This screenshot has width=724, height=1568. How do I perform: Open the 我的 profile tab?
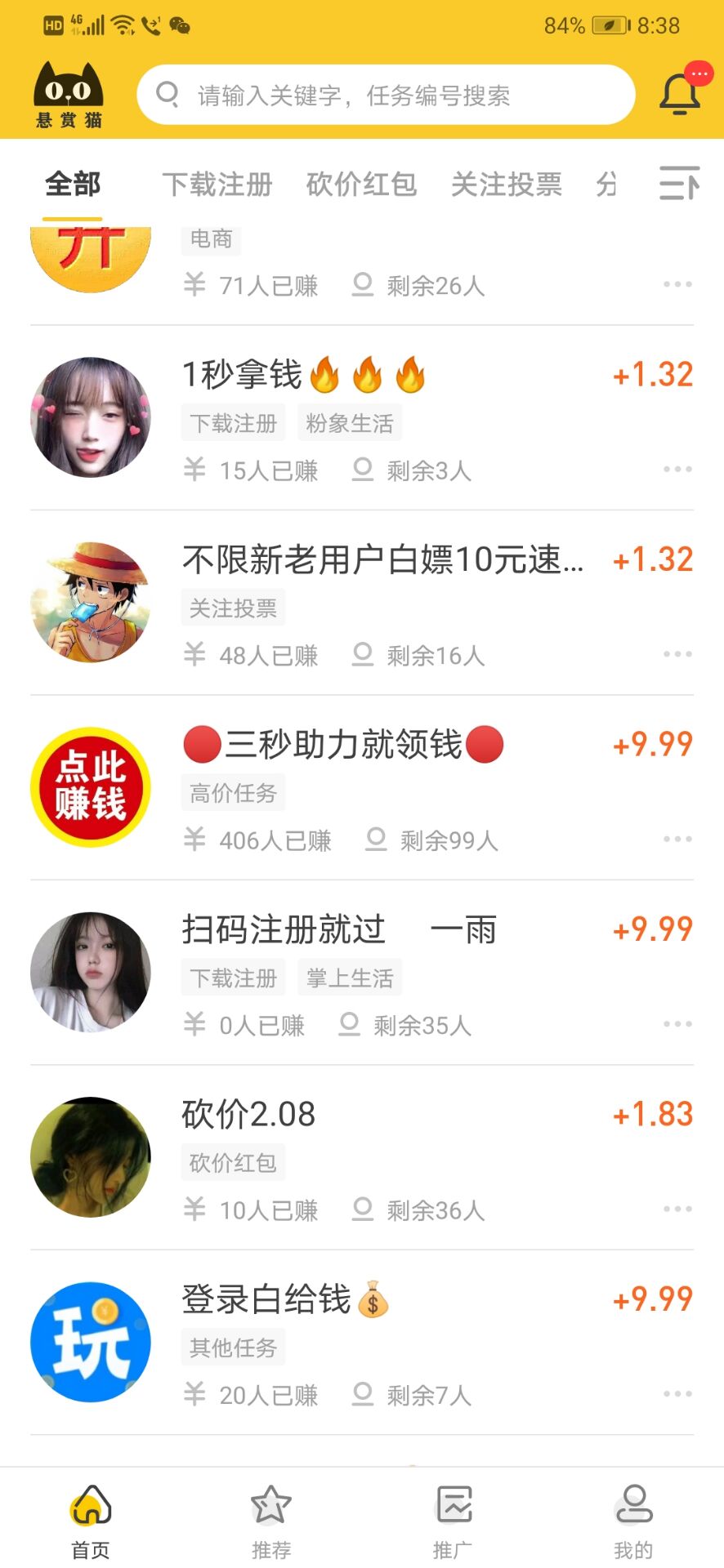pos(633,1520)
